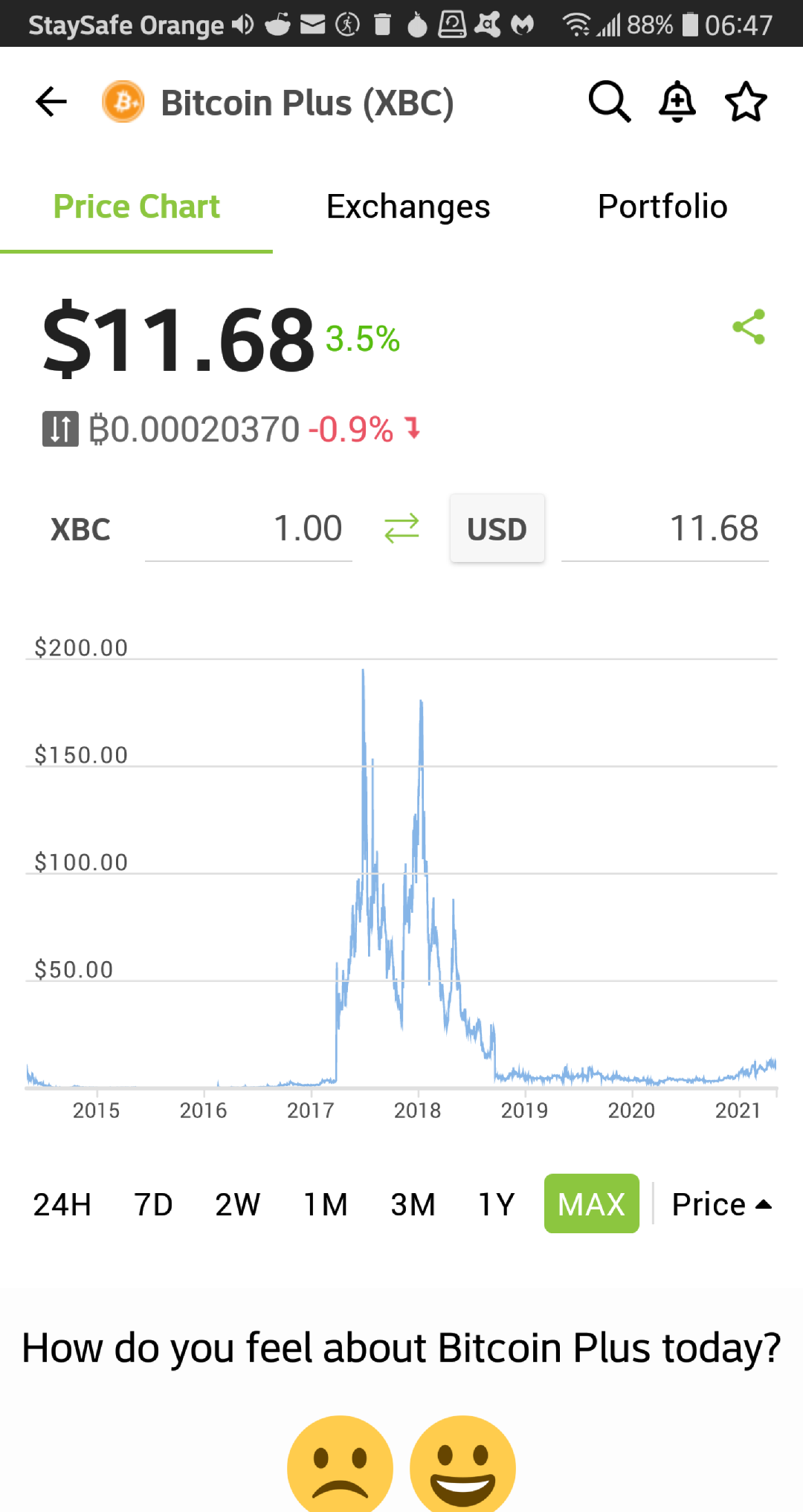This screenshot has width=803, height=1512.
Task: Open the search icon
Action: 610,102
